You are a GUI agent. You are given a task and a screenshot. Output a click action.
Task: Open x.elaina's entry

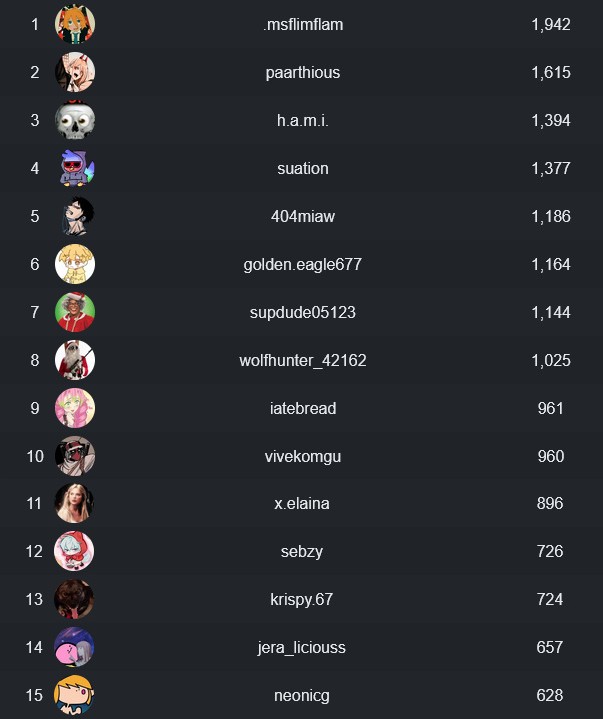[x=302, y=503]
